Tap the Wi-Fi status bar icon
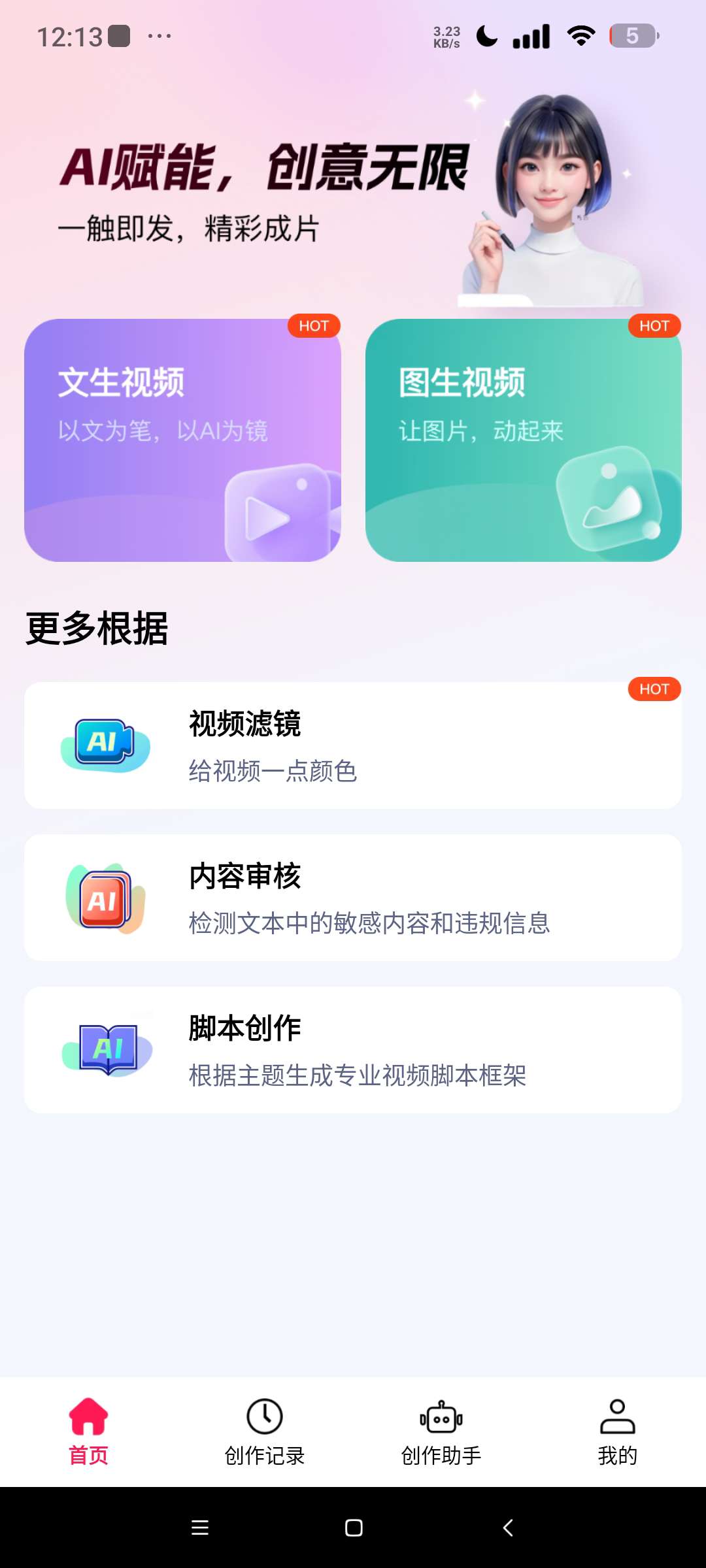Image resolution: width=706 pixels, height=1568 pixels. pyautogui.click(x=578, y=37)
